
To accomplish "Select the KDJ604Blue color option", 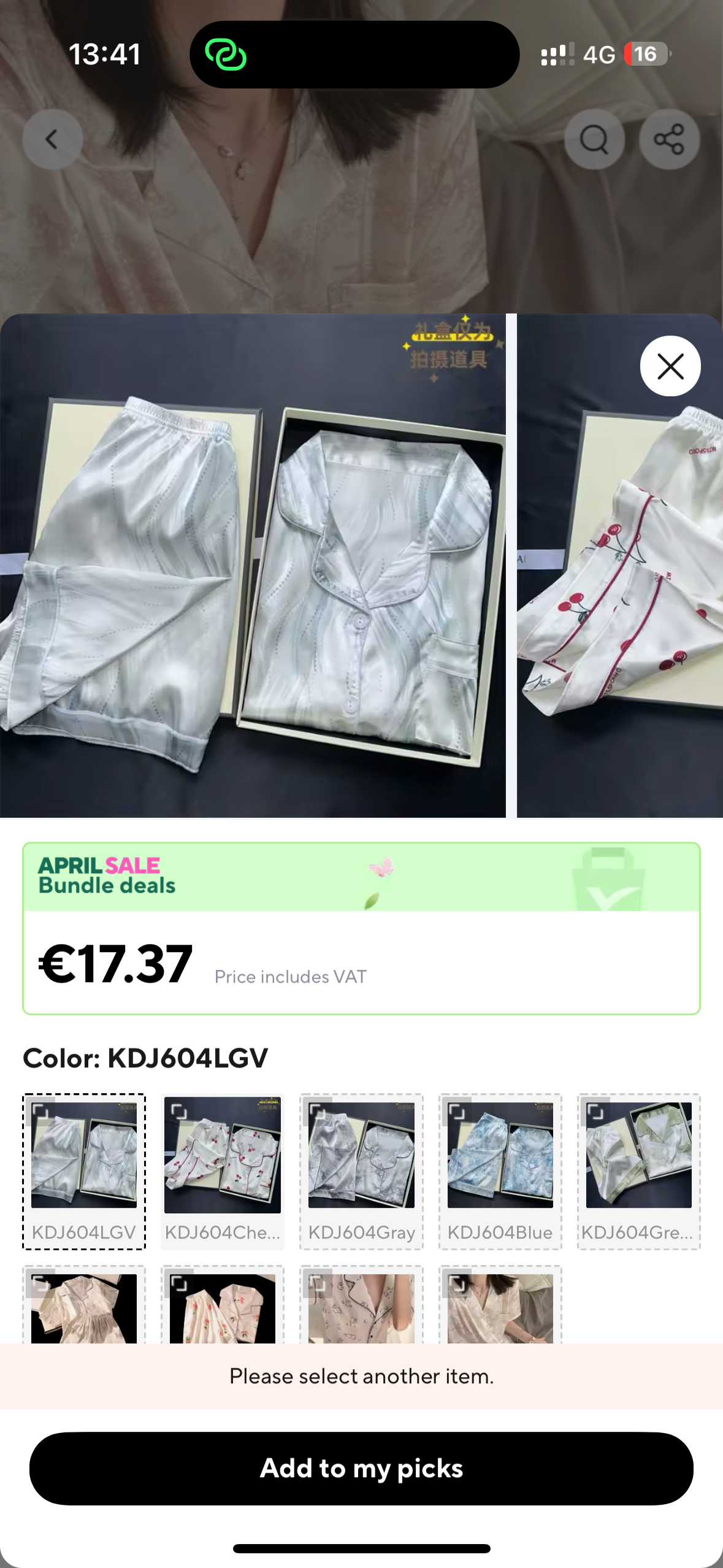I will (x=500, y=1170).
